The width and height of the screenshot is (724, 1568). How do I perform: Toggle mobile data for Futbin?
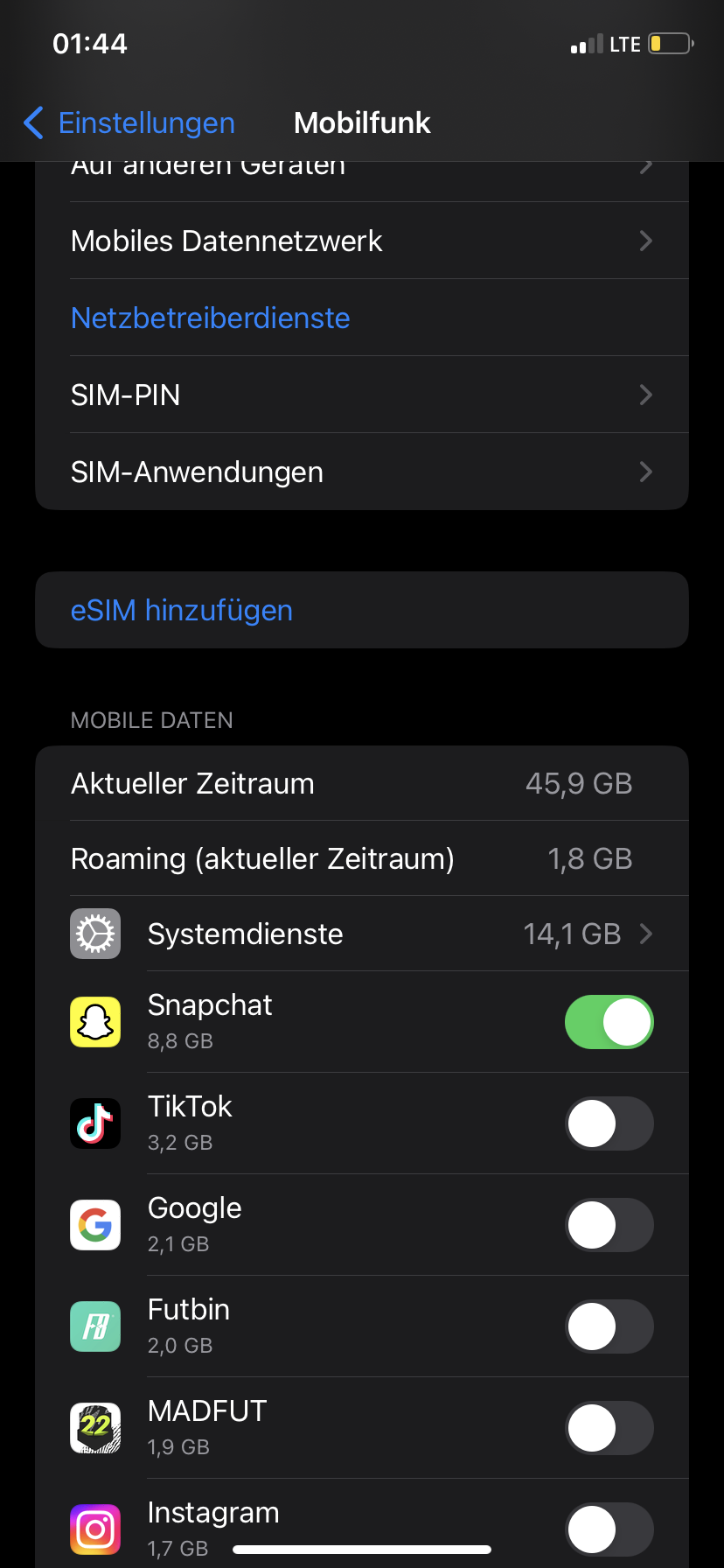609,1326
